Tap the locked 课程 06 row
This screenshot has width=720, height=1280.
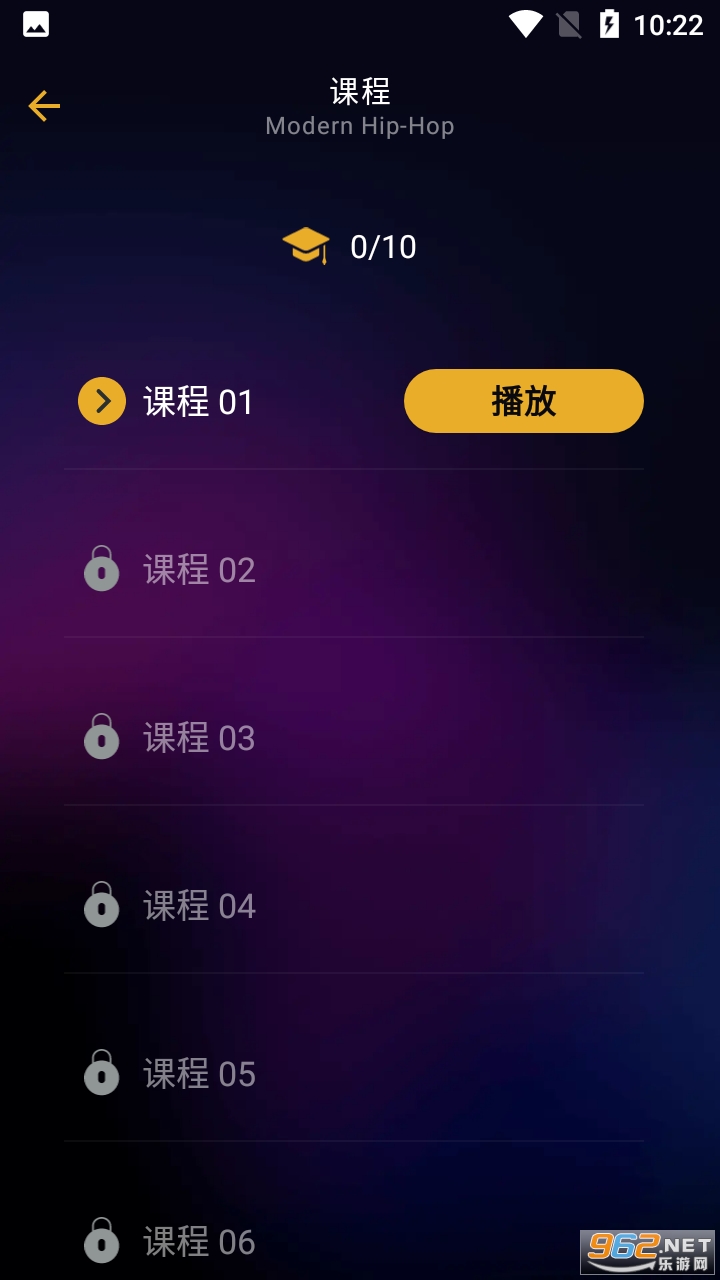pyautogui.click(x=199, y=1242)
